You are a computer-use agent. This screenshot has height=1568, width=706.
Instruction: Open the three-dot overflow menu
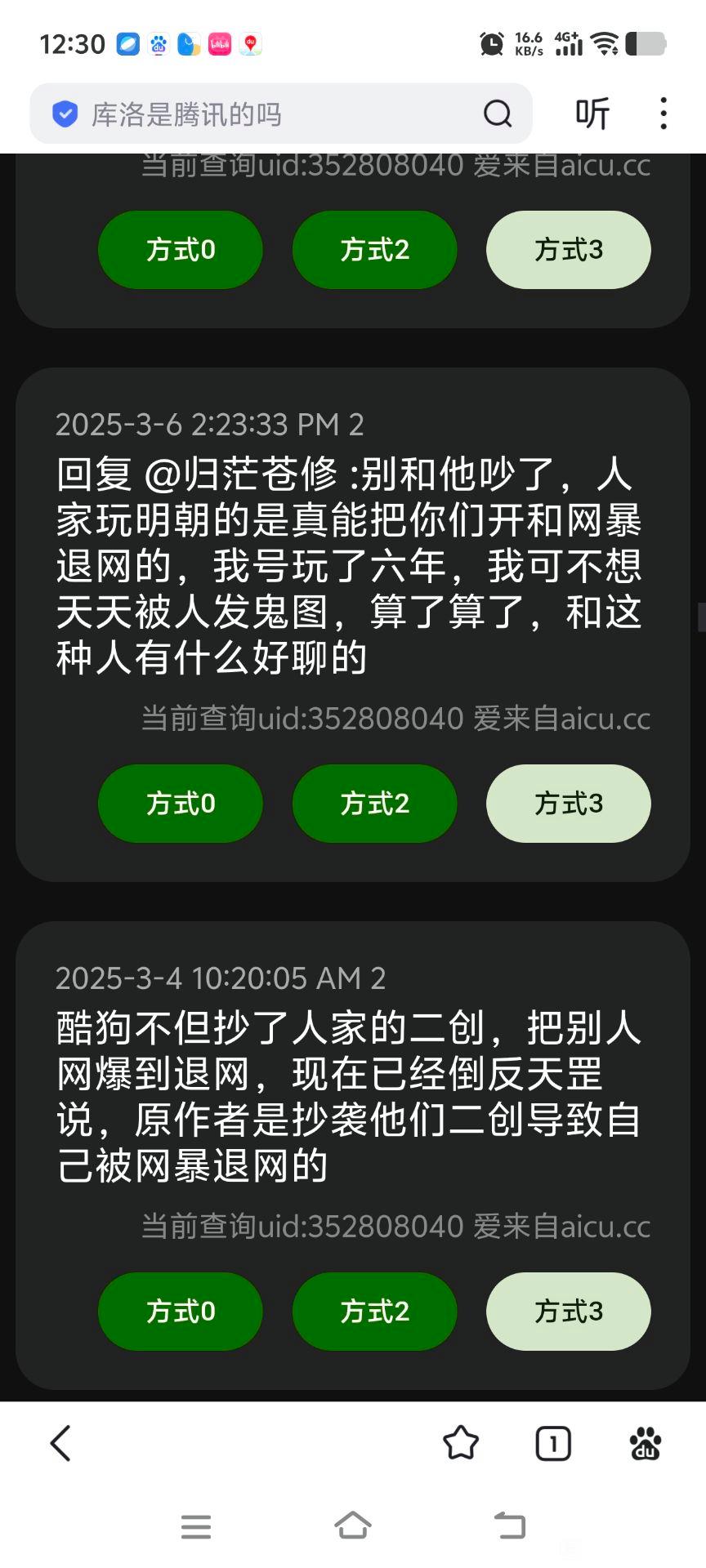coord(664,114)
